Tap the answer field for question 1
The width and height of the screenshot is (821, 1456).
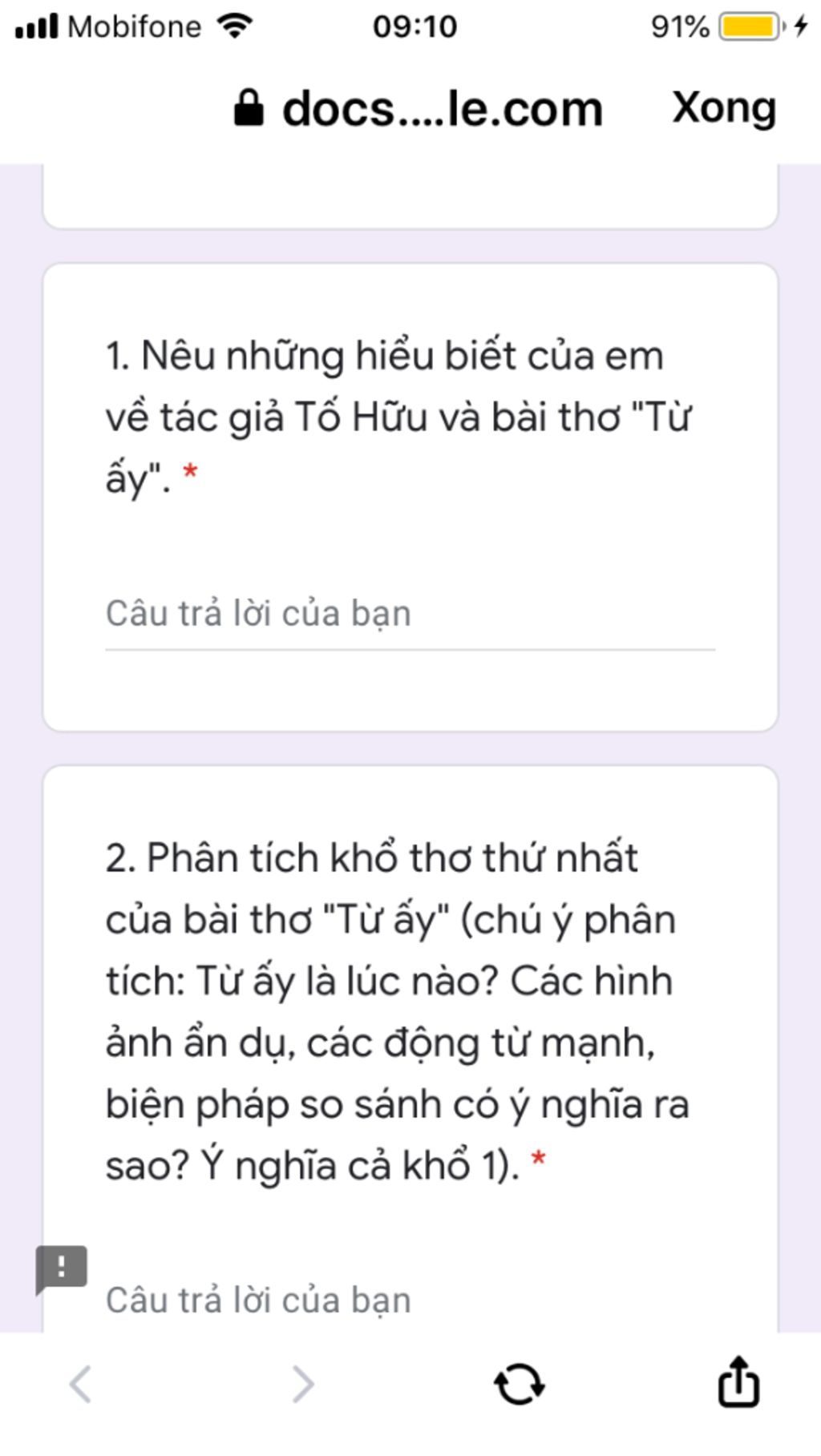tap(409, 615)
